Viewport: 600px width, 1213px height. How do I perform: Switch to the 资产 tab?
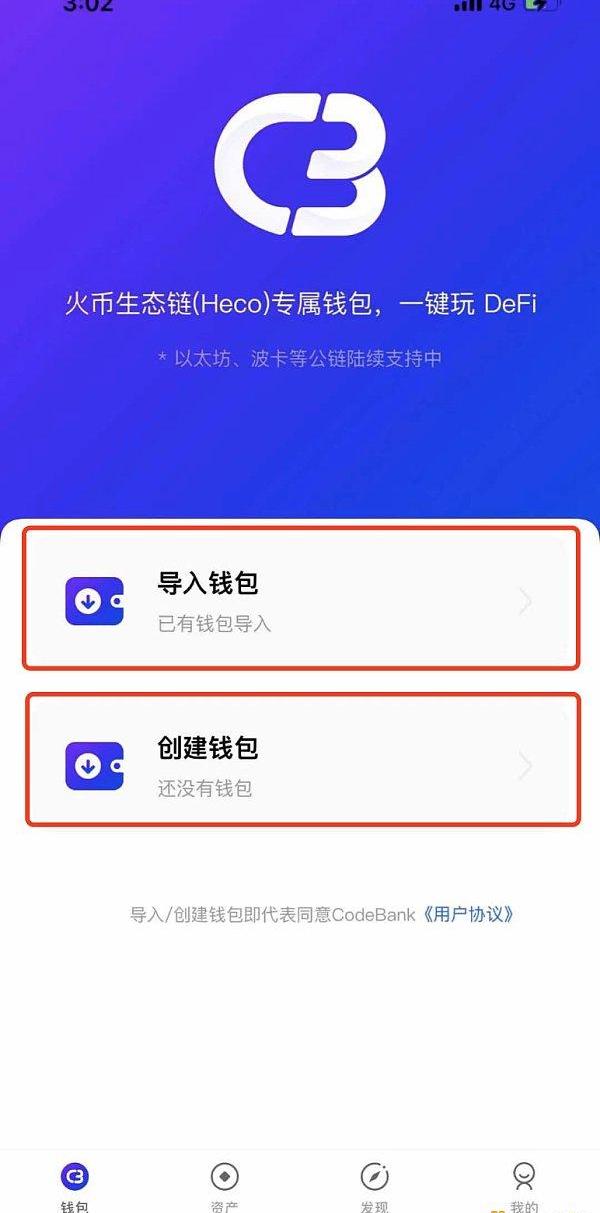(225, 1185)
